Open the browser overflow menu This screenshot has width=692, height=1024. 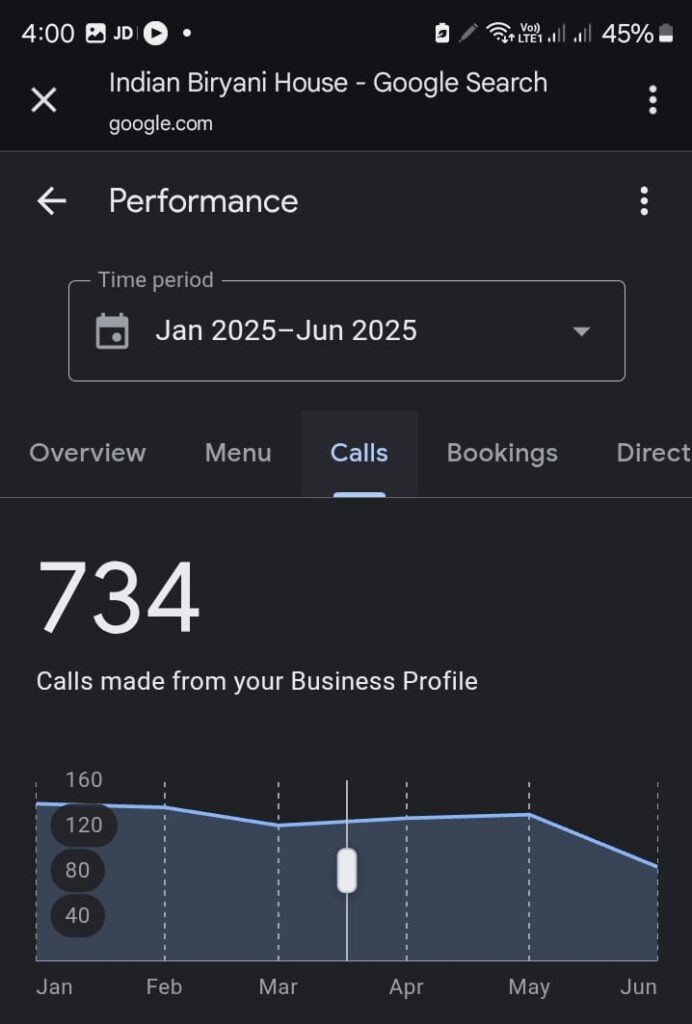[652, 100]
